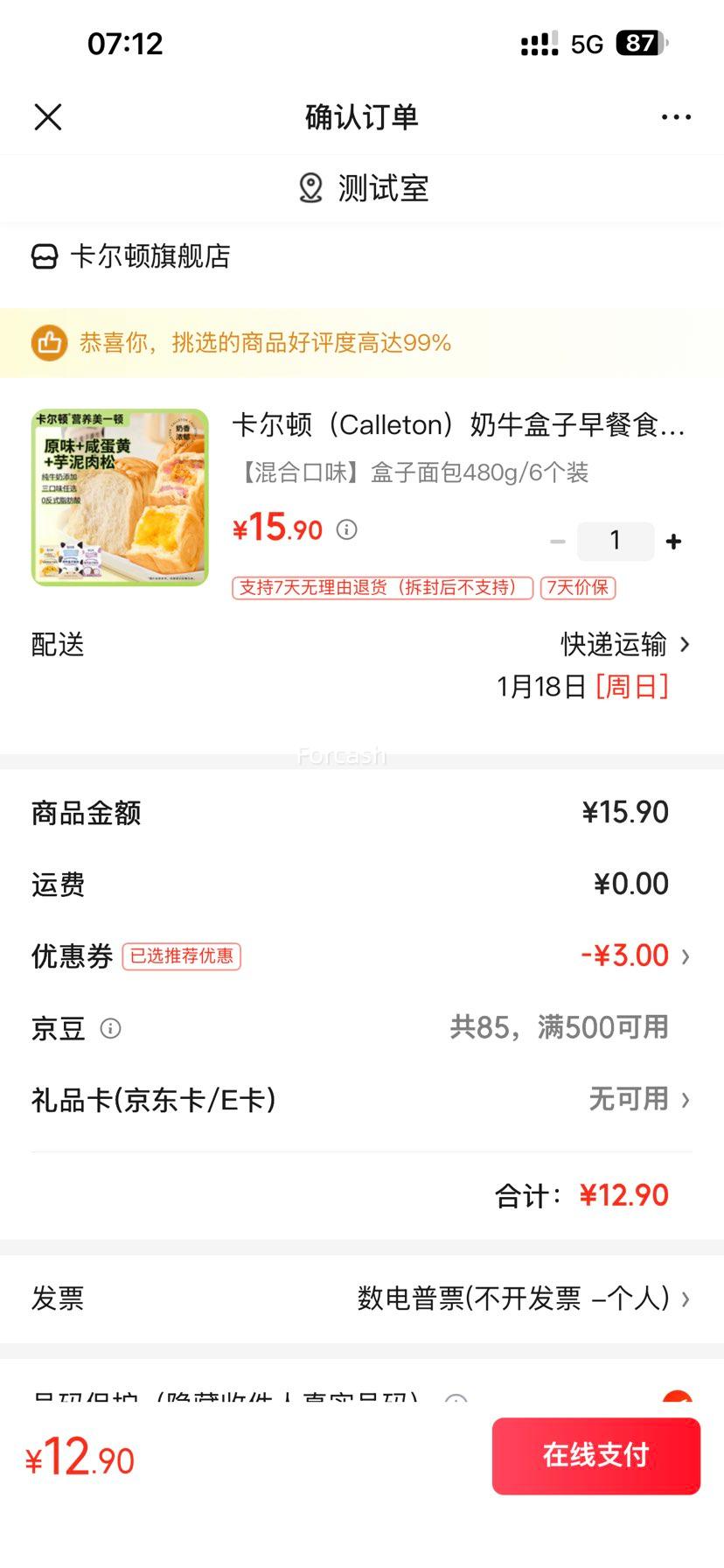Image resolution: width=724 pixels, height=1568 pixels.
Task: Click the 7天价保 price guarantee tag
Action: tap(579, 588)
